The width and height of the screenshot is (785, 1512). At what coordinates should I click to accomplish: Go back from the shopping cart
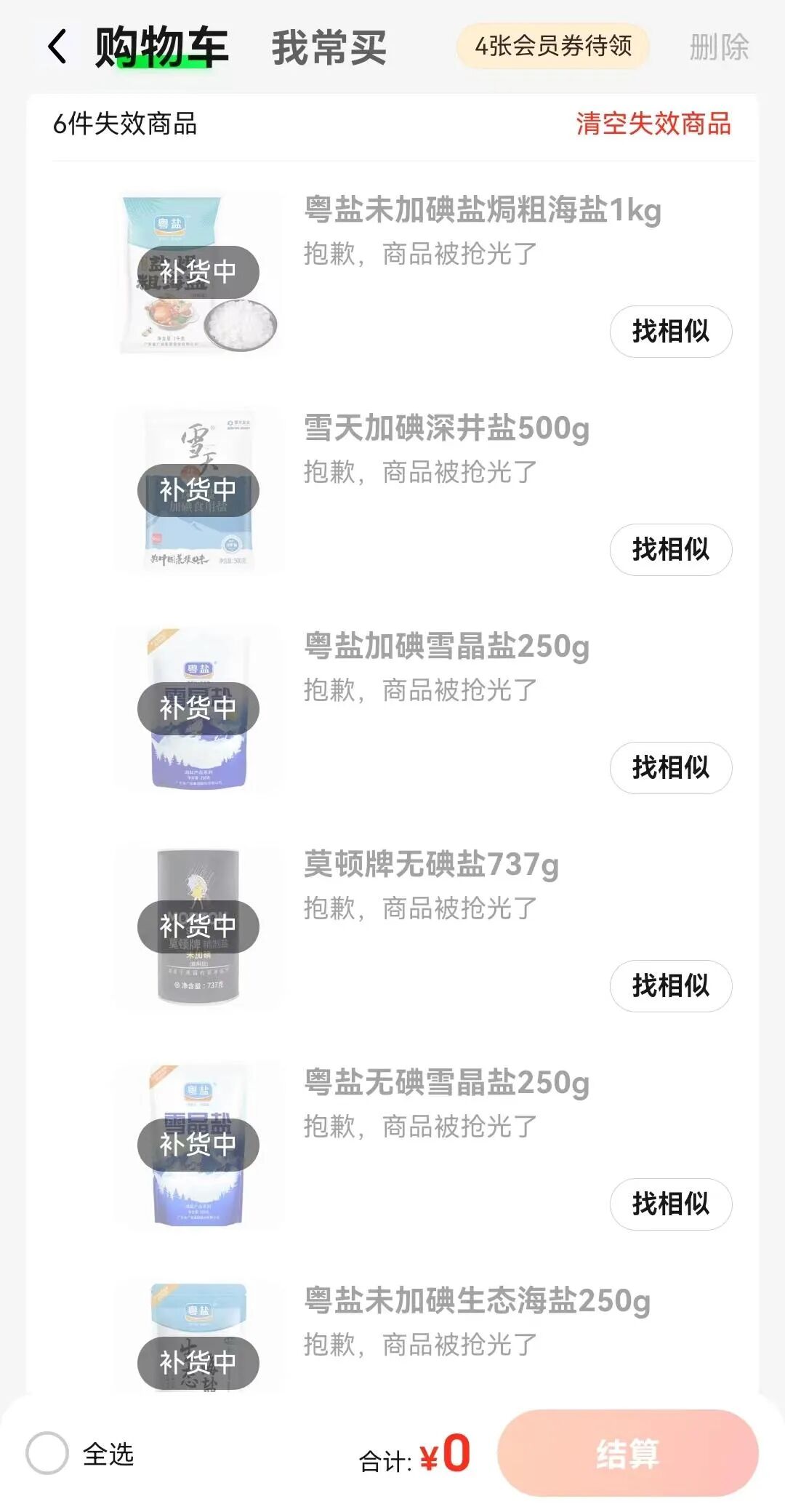pyautogui.click(x=57, y=47)
